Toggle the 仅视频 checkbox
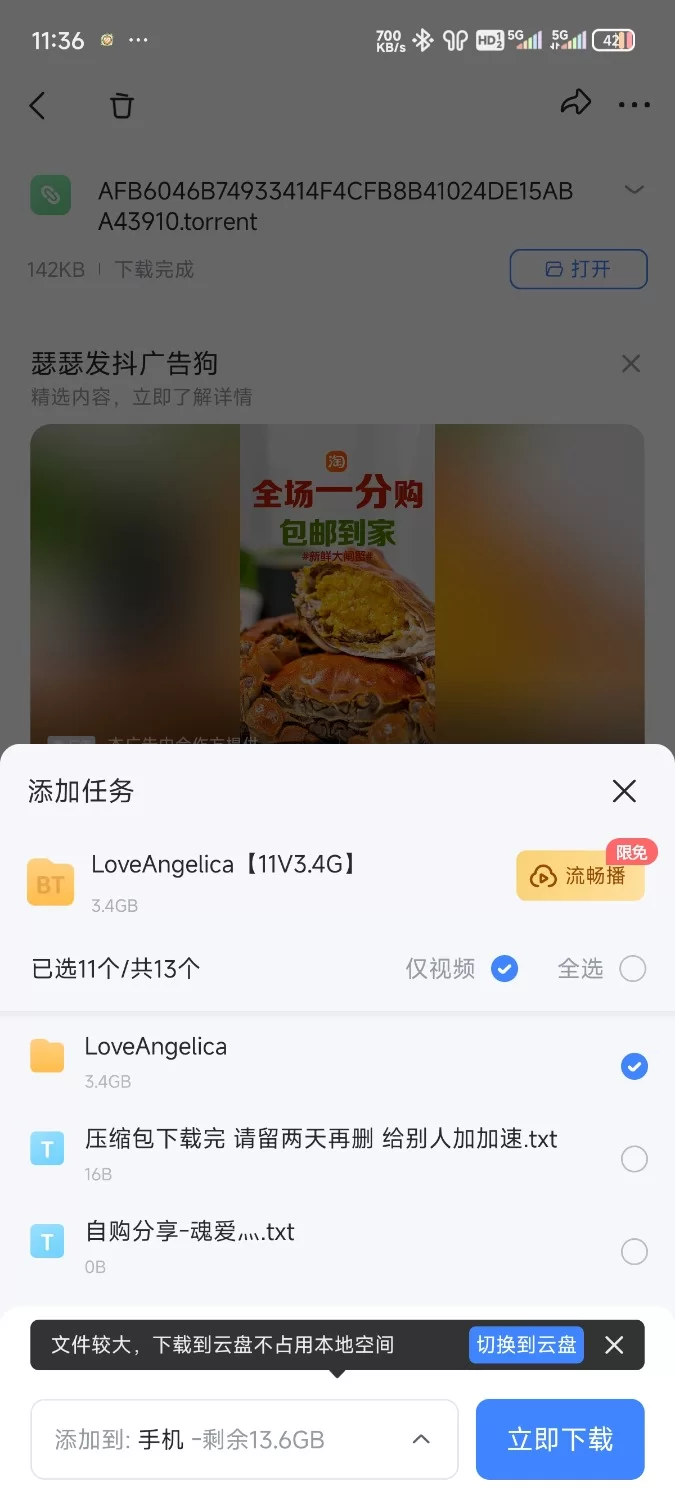The width and height of the screenshot is (675, 1500). pyautogui.click(x=504, y=969)
